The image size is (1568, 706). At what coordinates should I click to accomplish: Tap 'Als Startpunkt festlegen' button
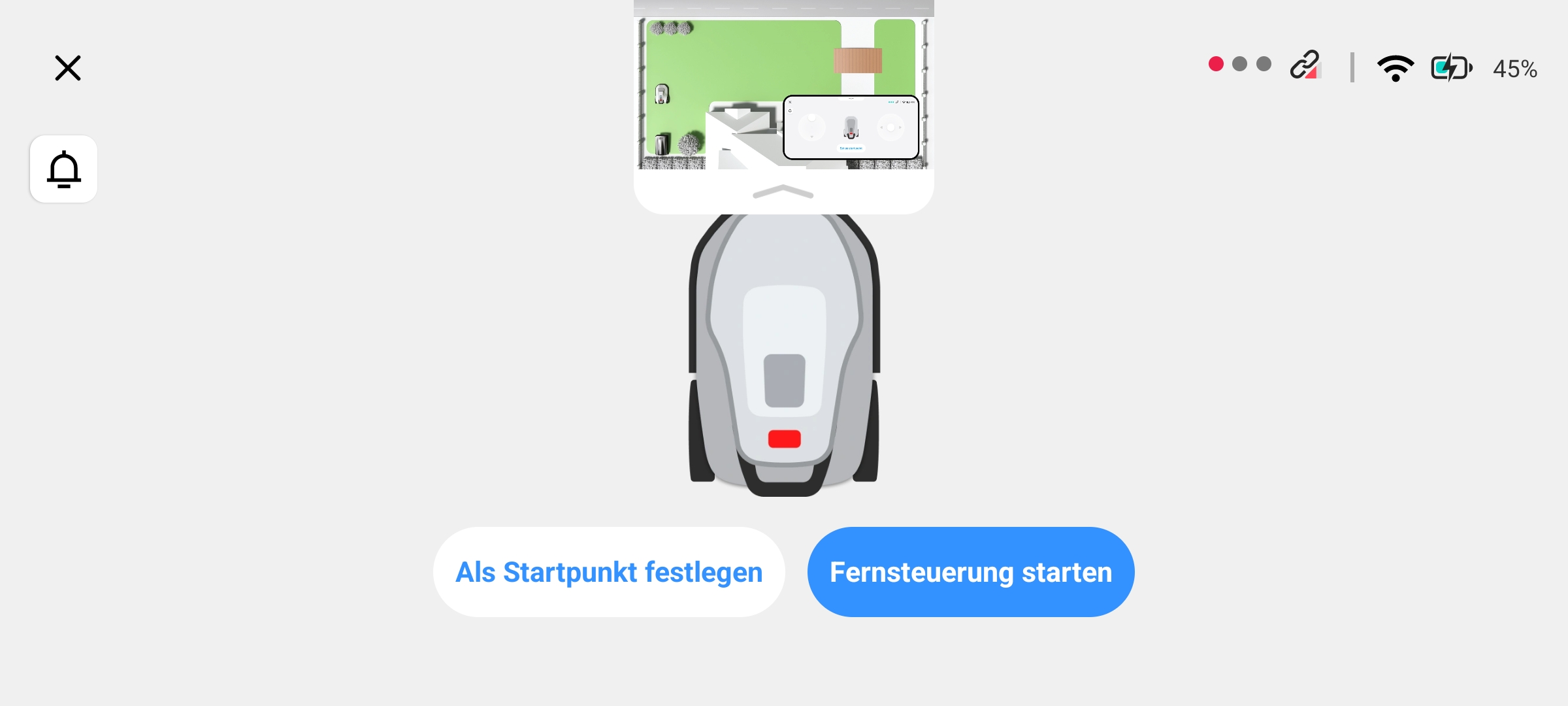609,572
